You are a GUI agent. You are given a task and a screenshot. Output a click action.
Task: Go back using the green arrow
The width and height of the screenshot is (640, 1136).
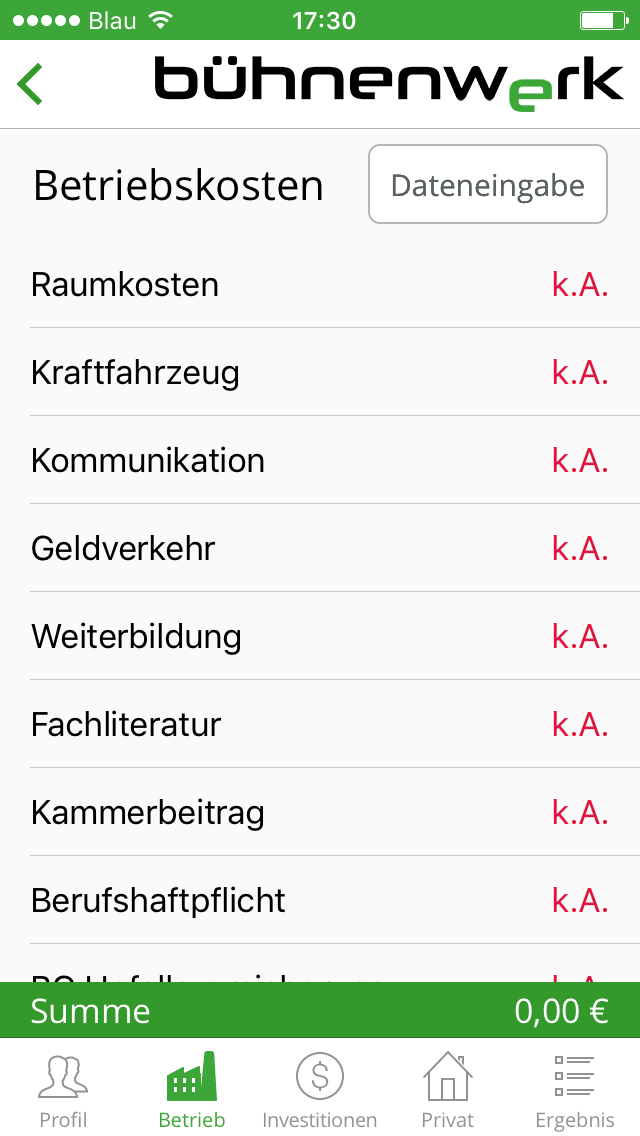(30, 84)
